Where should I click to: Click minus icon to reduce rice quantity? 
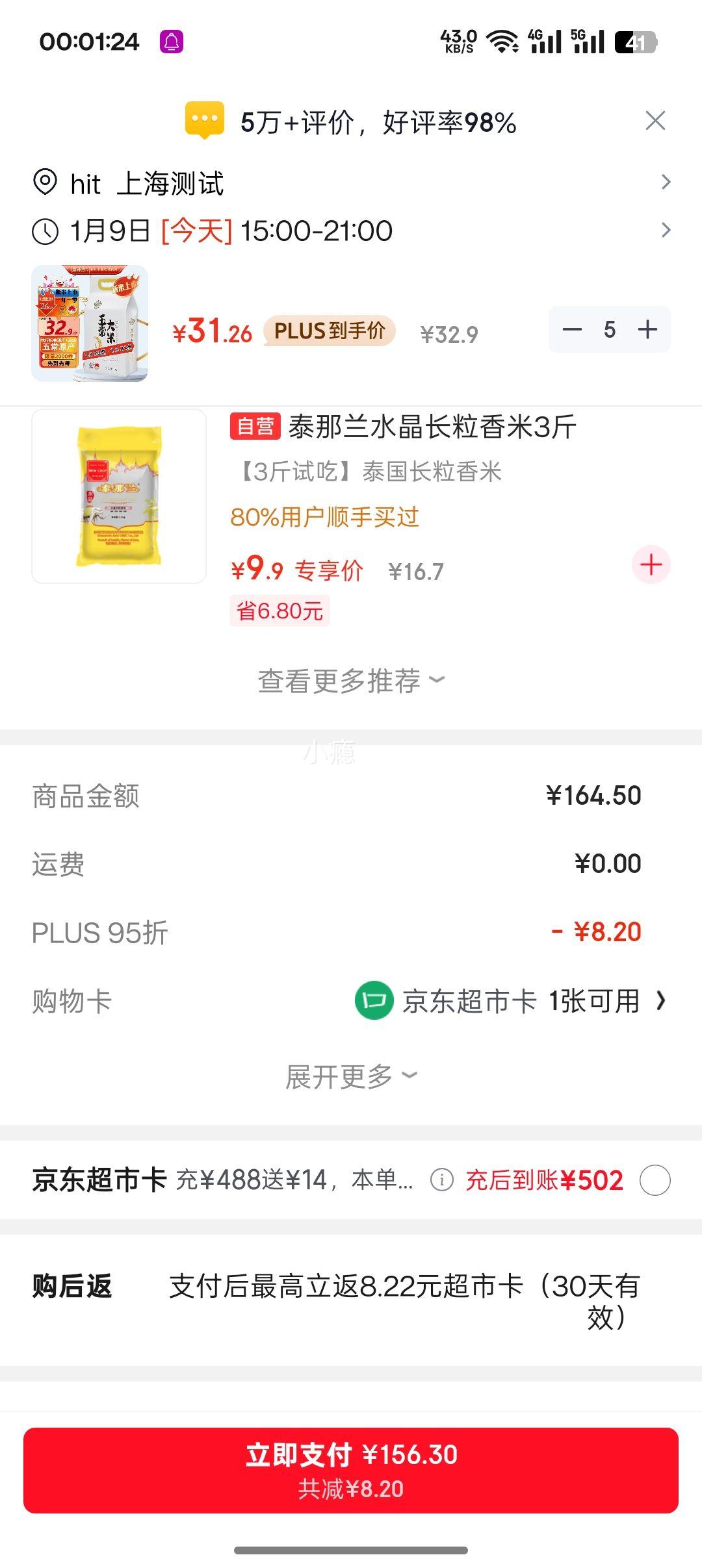click(571, 329)
